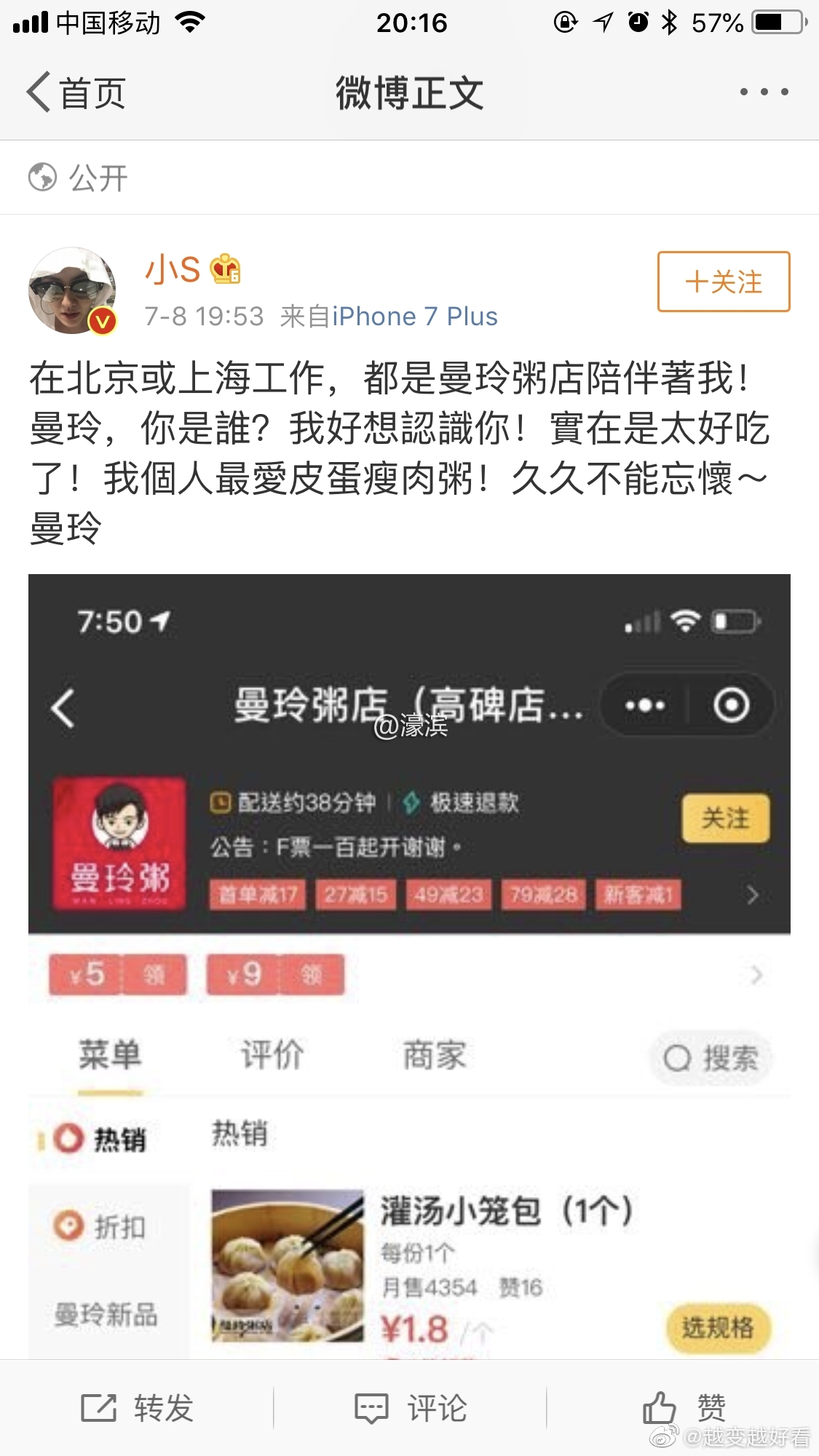This screenshot has width=819, height=1456.
Task: Open the three-dot overflow menu
Action: pos(764,92)
